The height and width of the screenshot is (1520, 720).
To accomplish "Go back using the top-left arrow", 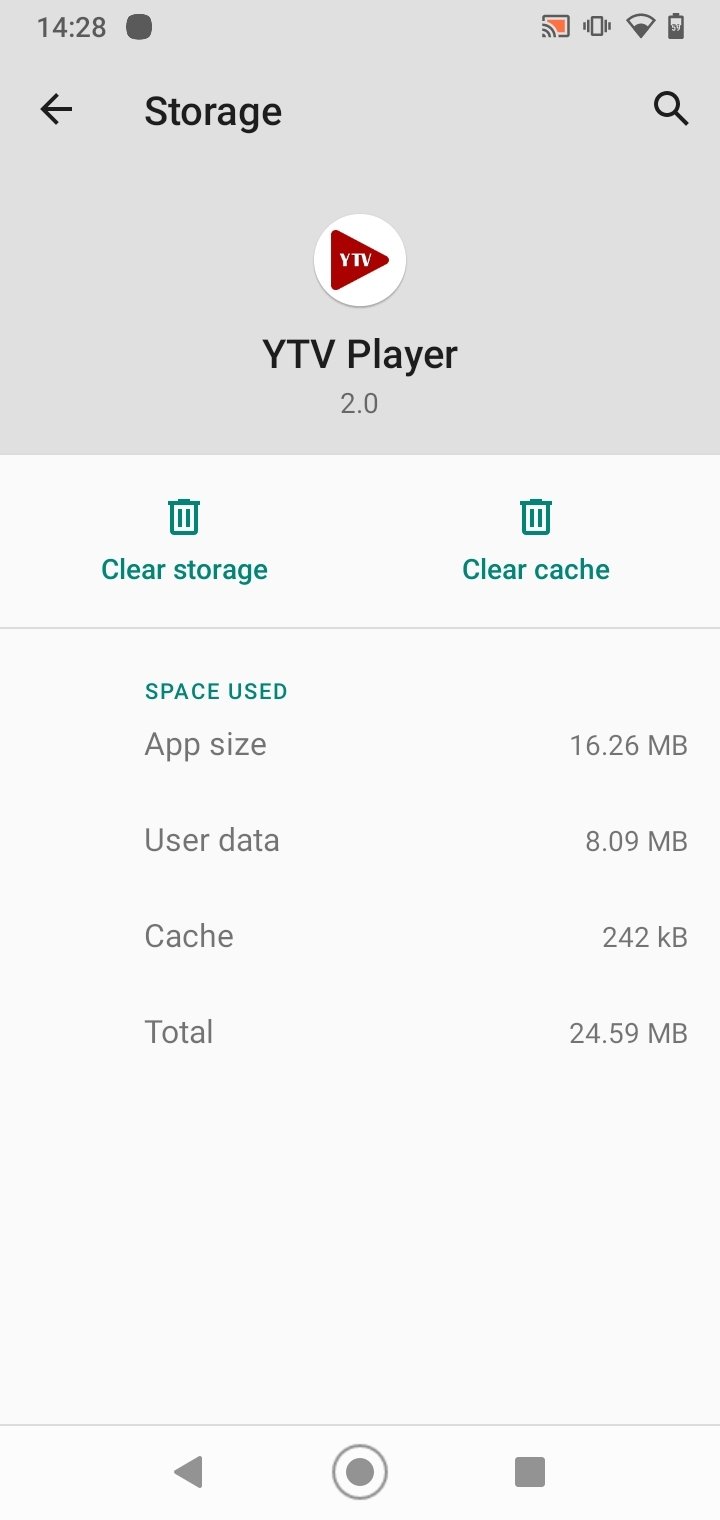I will (57, 110).
